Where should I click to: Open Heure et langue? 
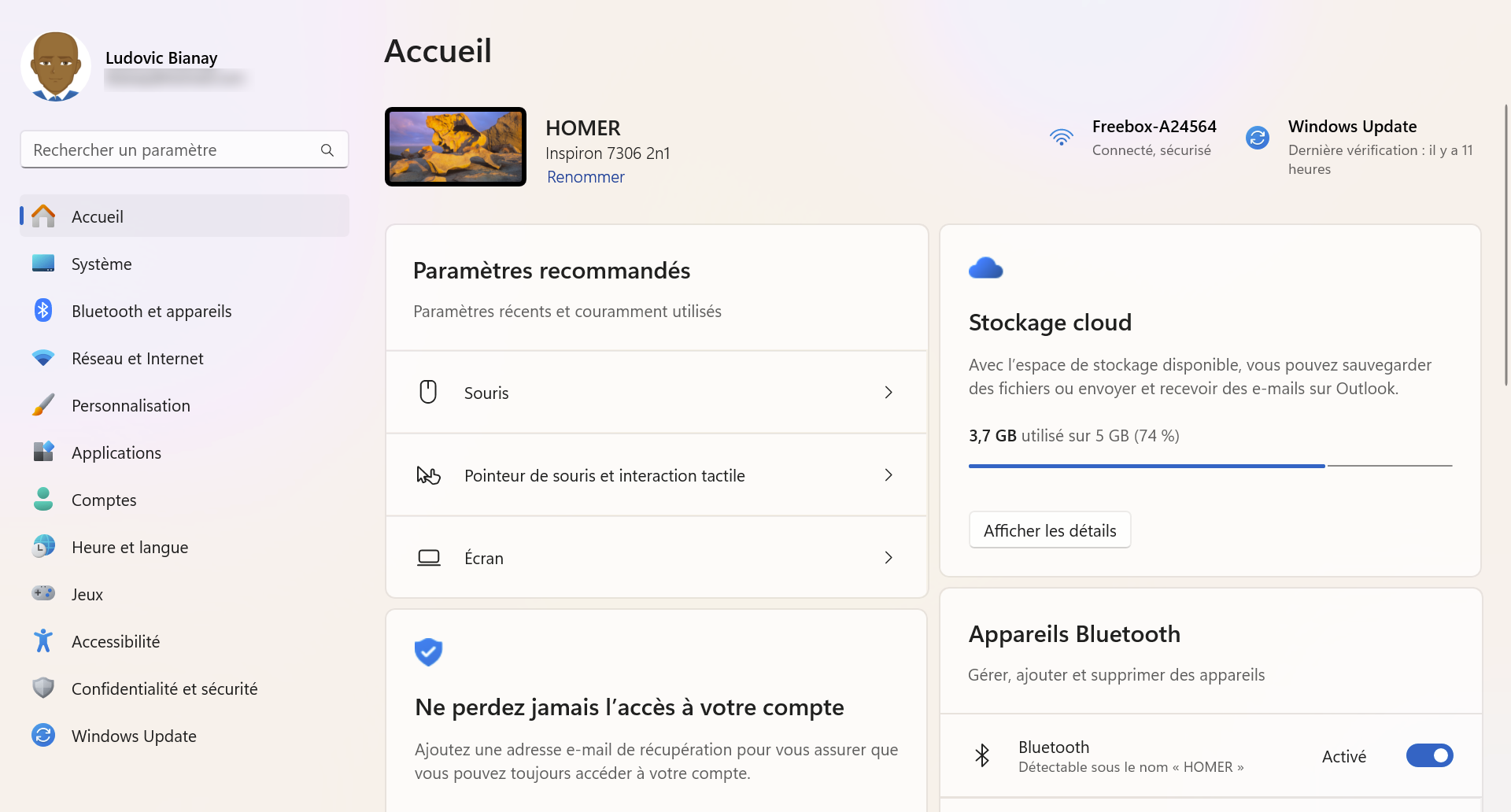coord(129,548)
